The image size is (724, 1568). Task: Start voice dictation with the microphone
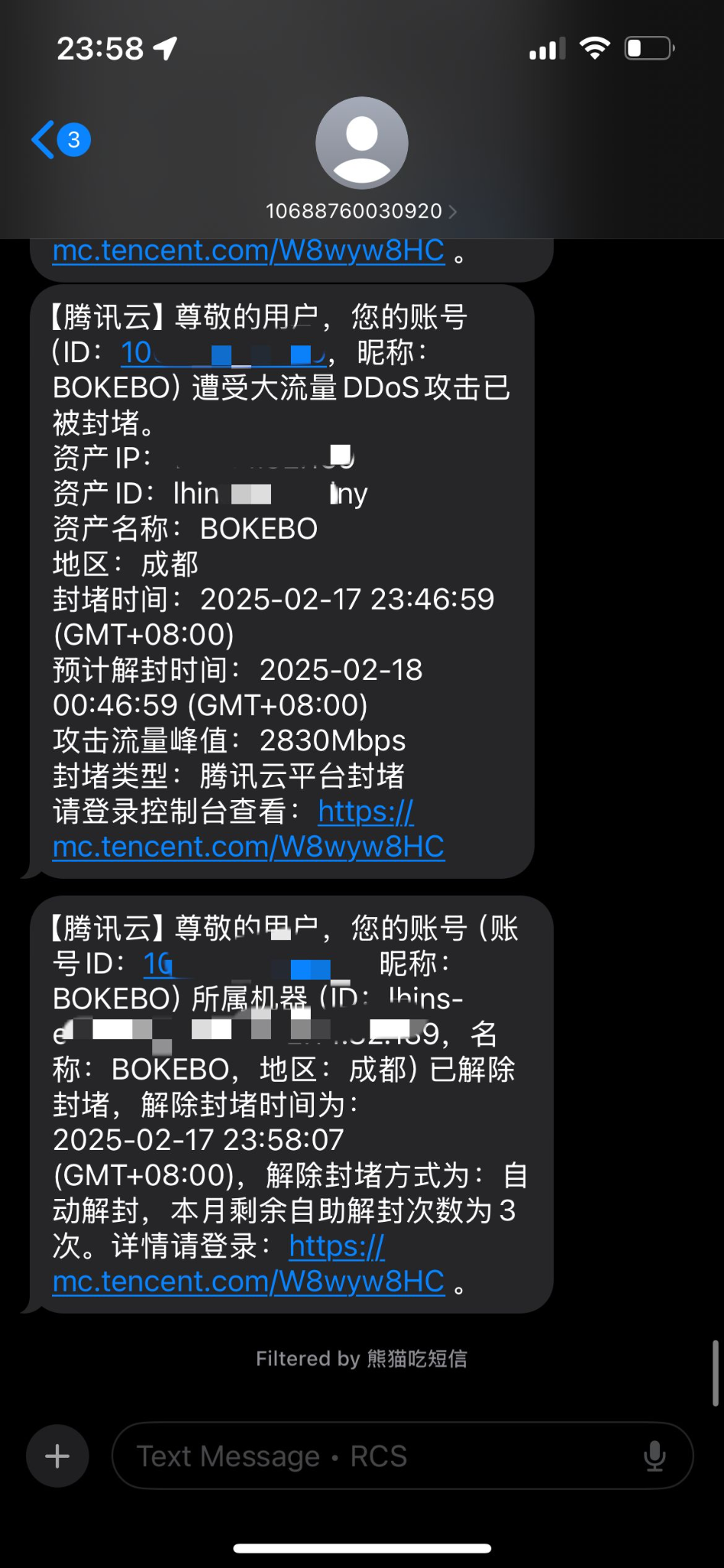[654, 1455]
